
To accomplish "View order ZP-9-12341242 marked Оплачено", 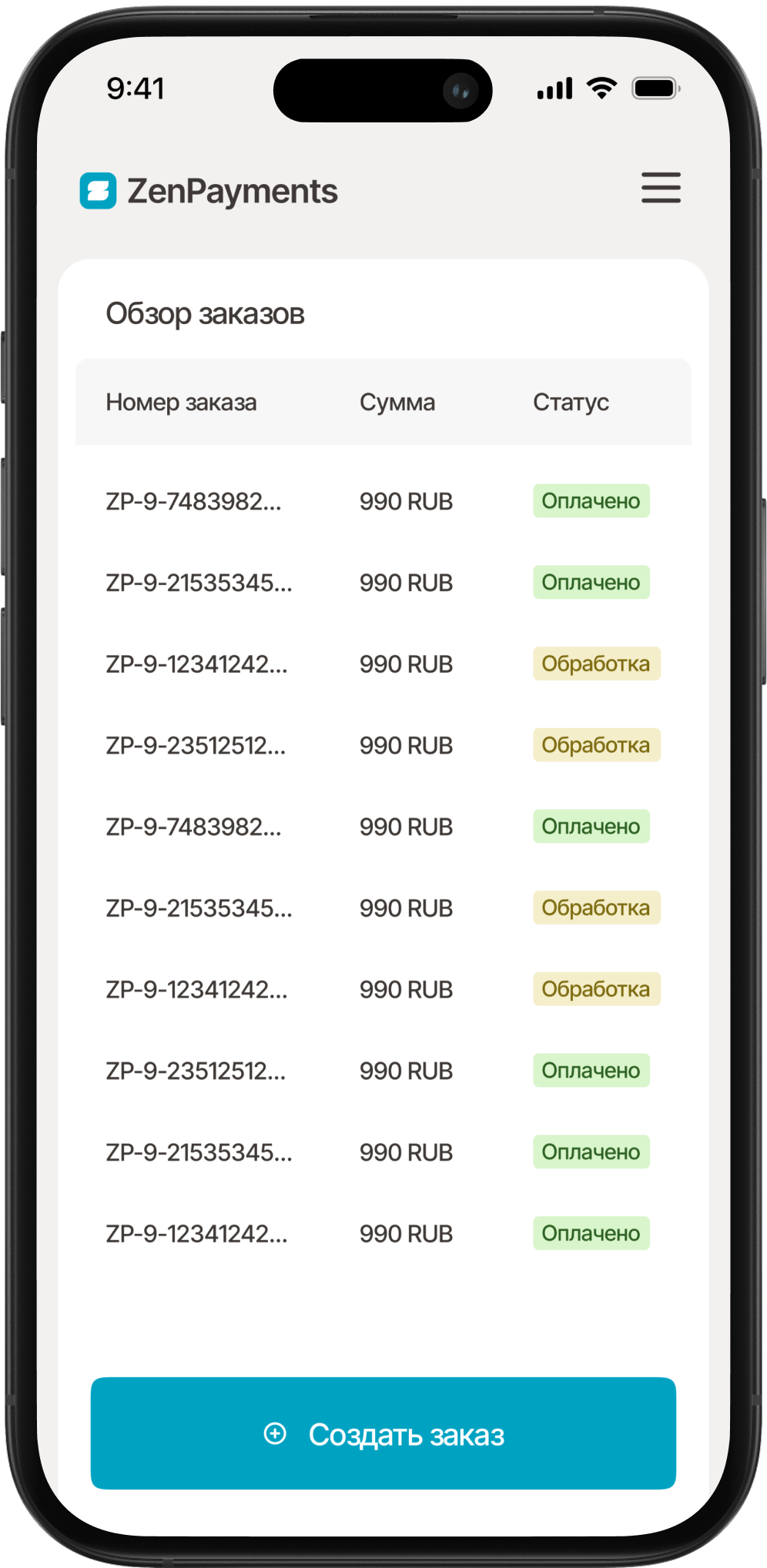I will [196, 1233].
